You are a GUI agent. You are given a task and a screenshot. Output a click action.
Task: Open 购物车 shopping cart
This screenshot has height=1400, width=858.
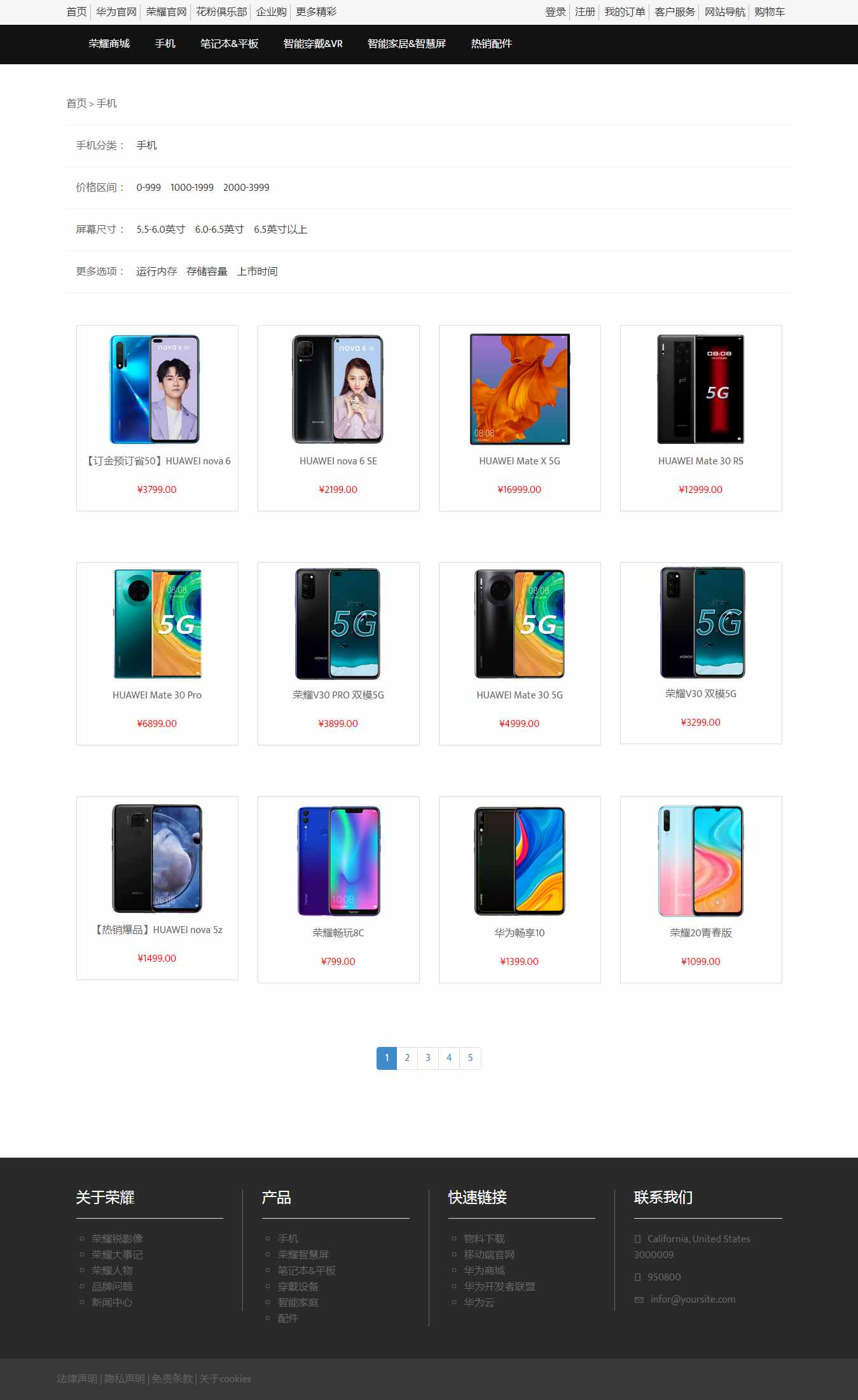point(769,12)
